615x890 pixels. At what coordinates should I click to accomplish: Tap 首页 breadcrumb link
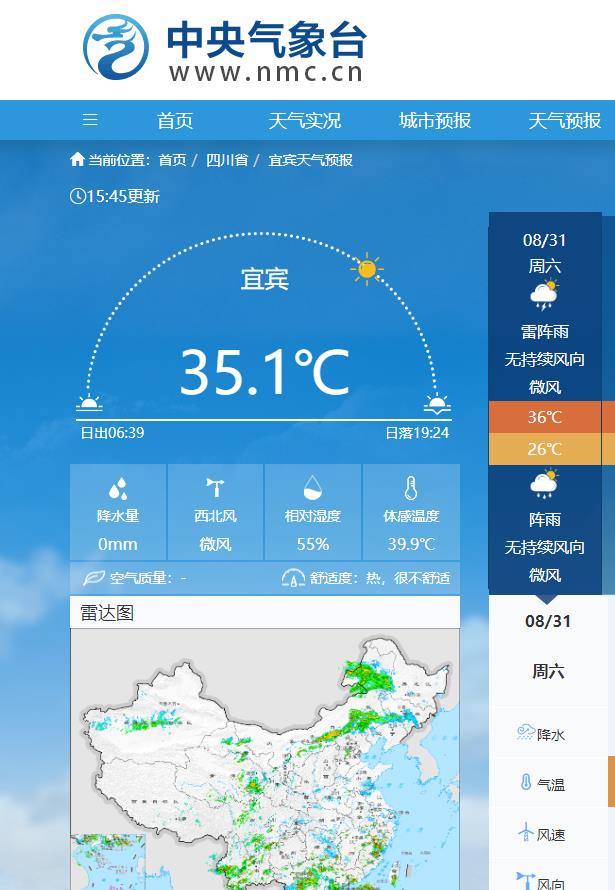172,160
